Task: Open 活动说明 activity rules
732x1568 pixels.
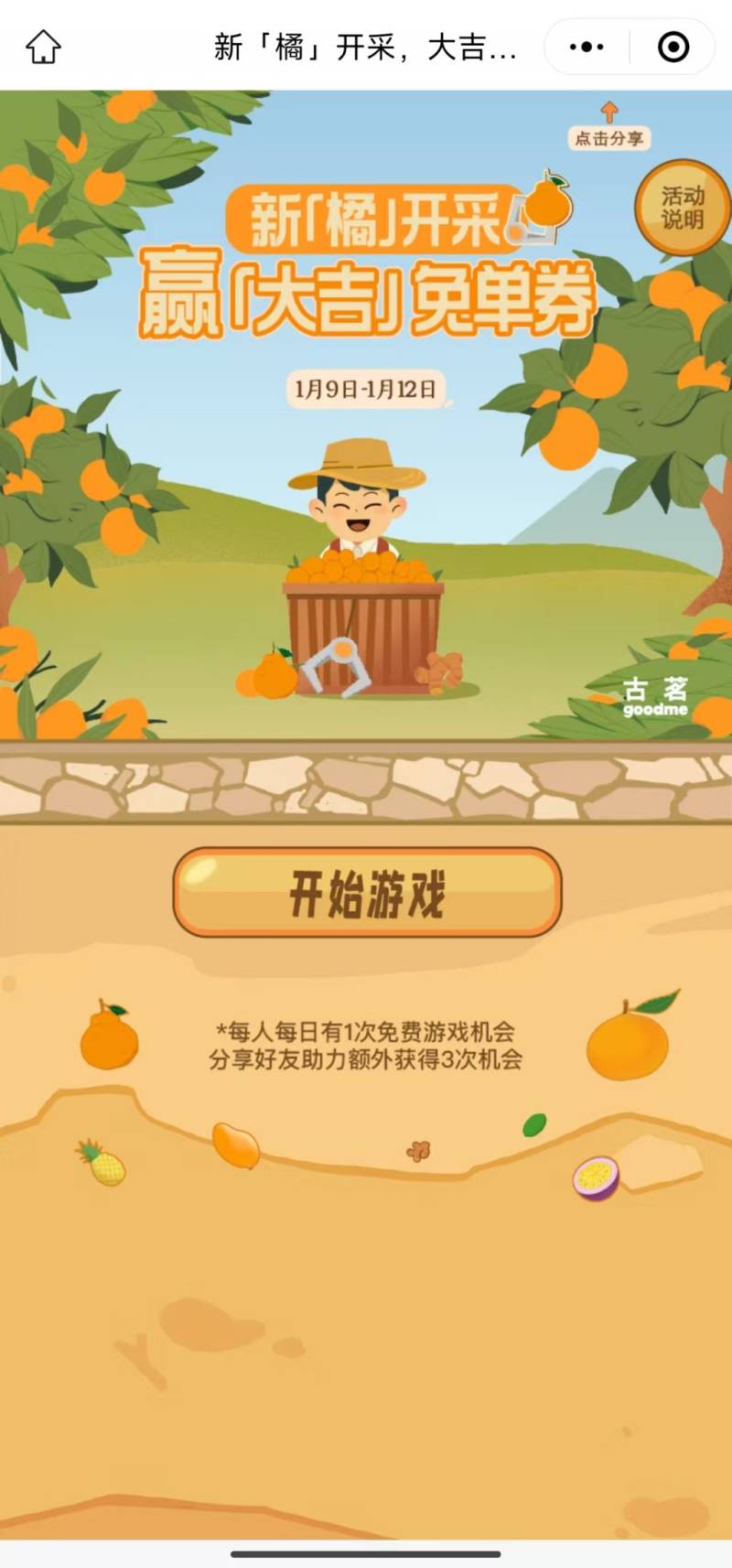Action: click(x=683, y=208)
